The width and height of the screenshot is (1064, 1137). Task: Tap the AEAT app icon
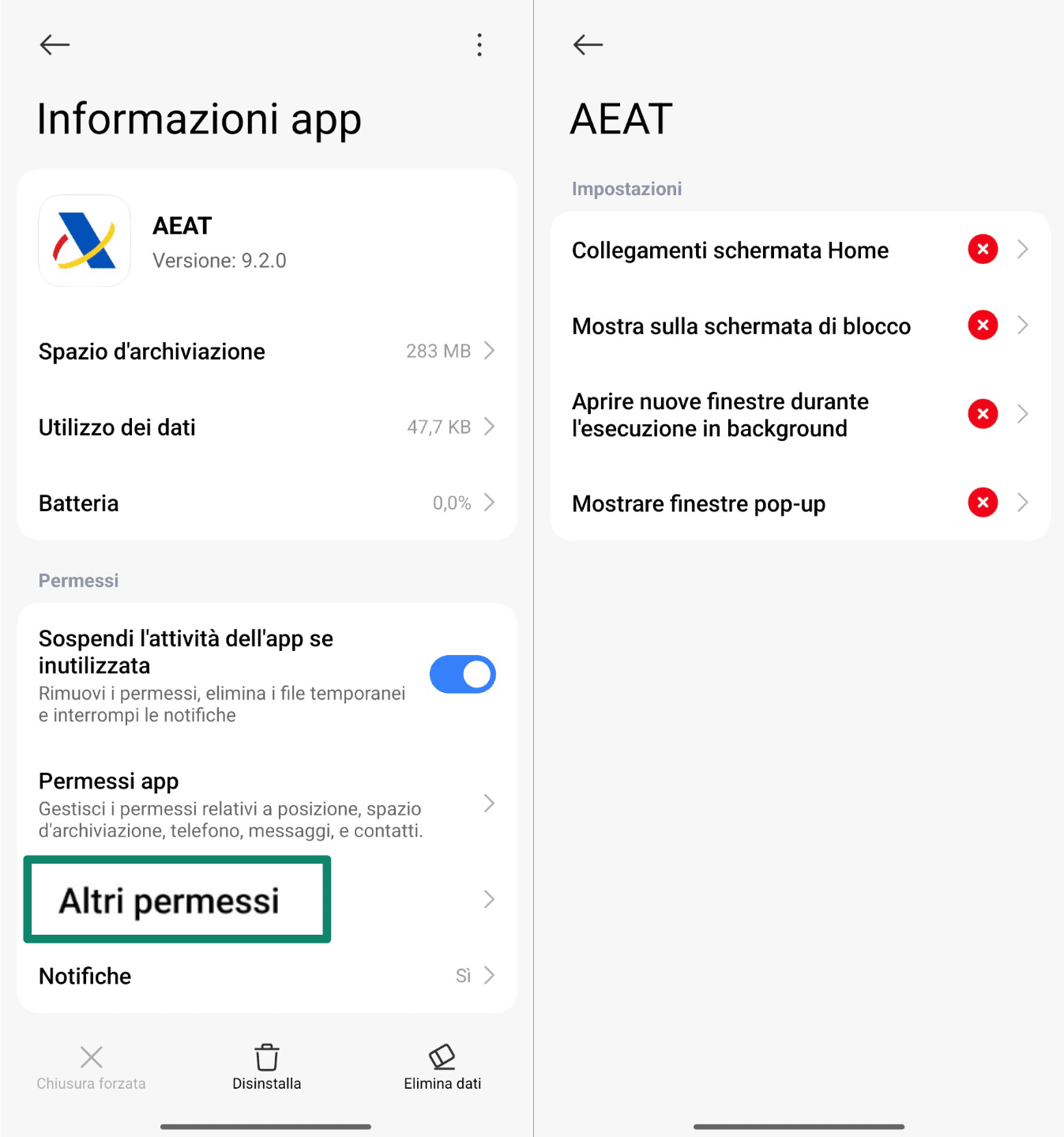84,241
